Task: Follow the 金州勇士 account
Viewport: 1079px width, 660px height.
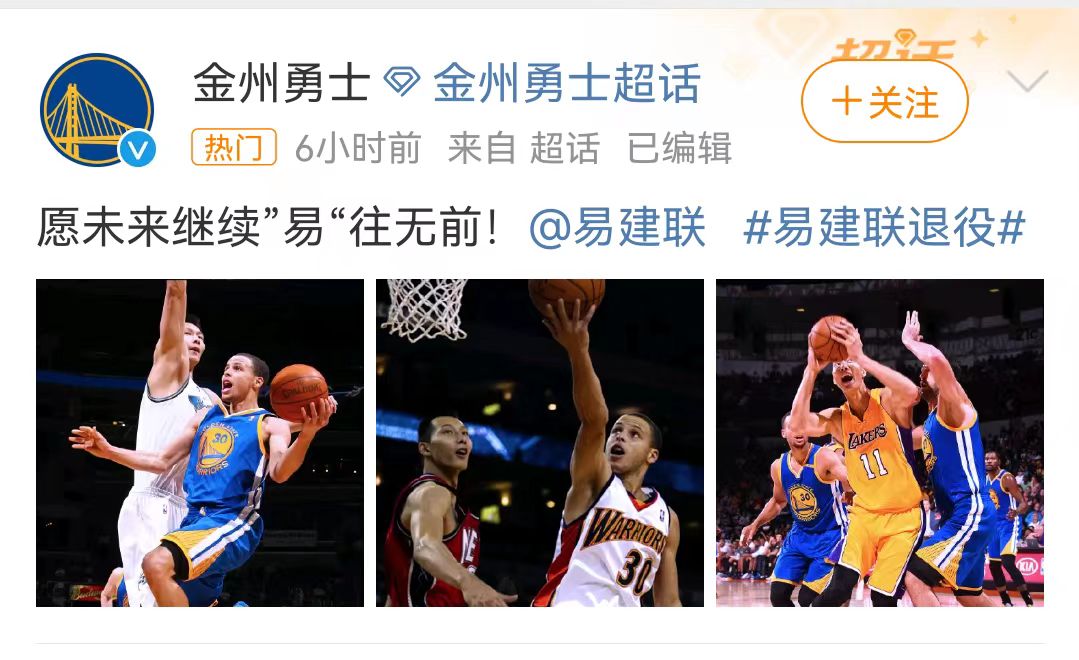Action: pyautogui.click(x=885, y=102)
